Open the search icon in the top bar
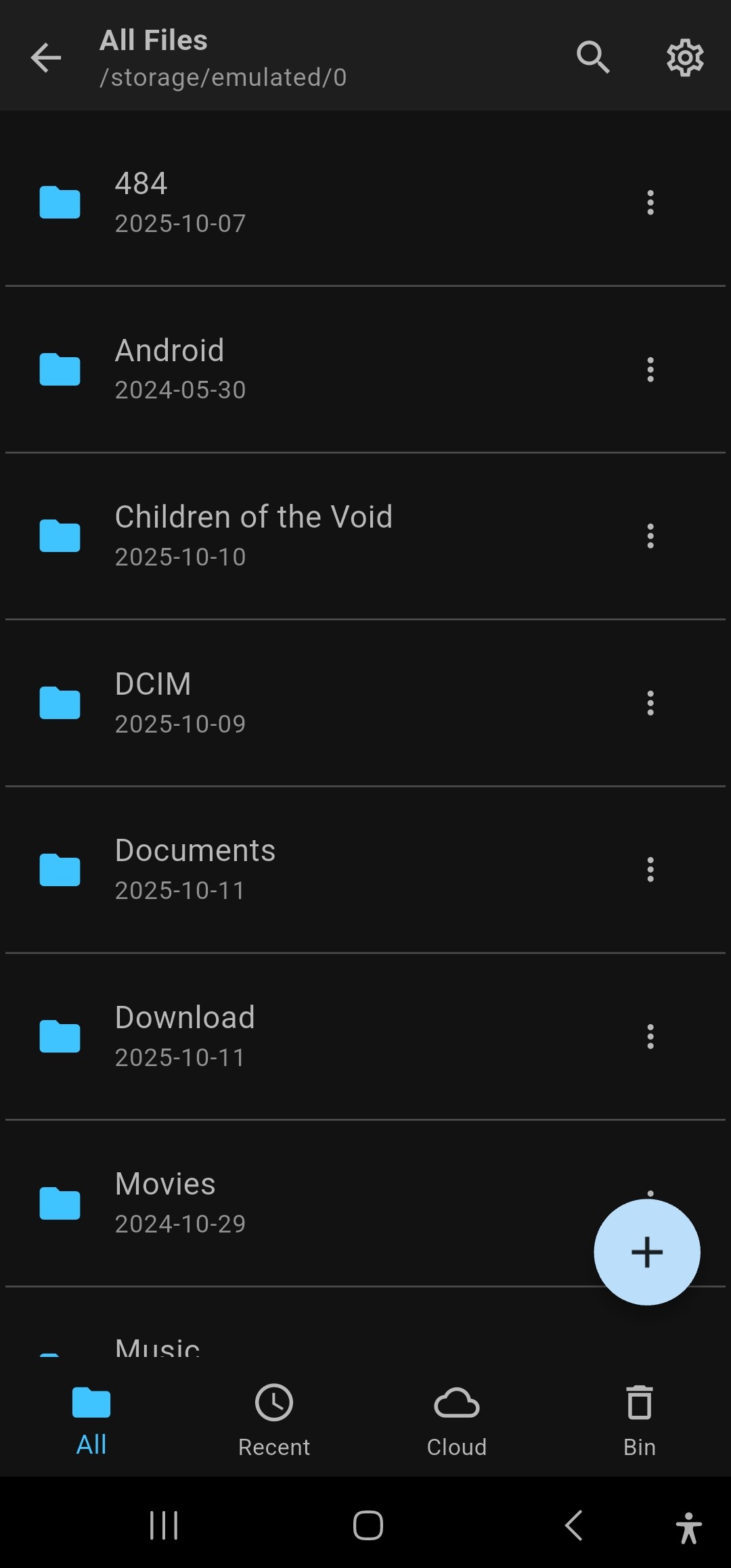 (x=592, y=57)
